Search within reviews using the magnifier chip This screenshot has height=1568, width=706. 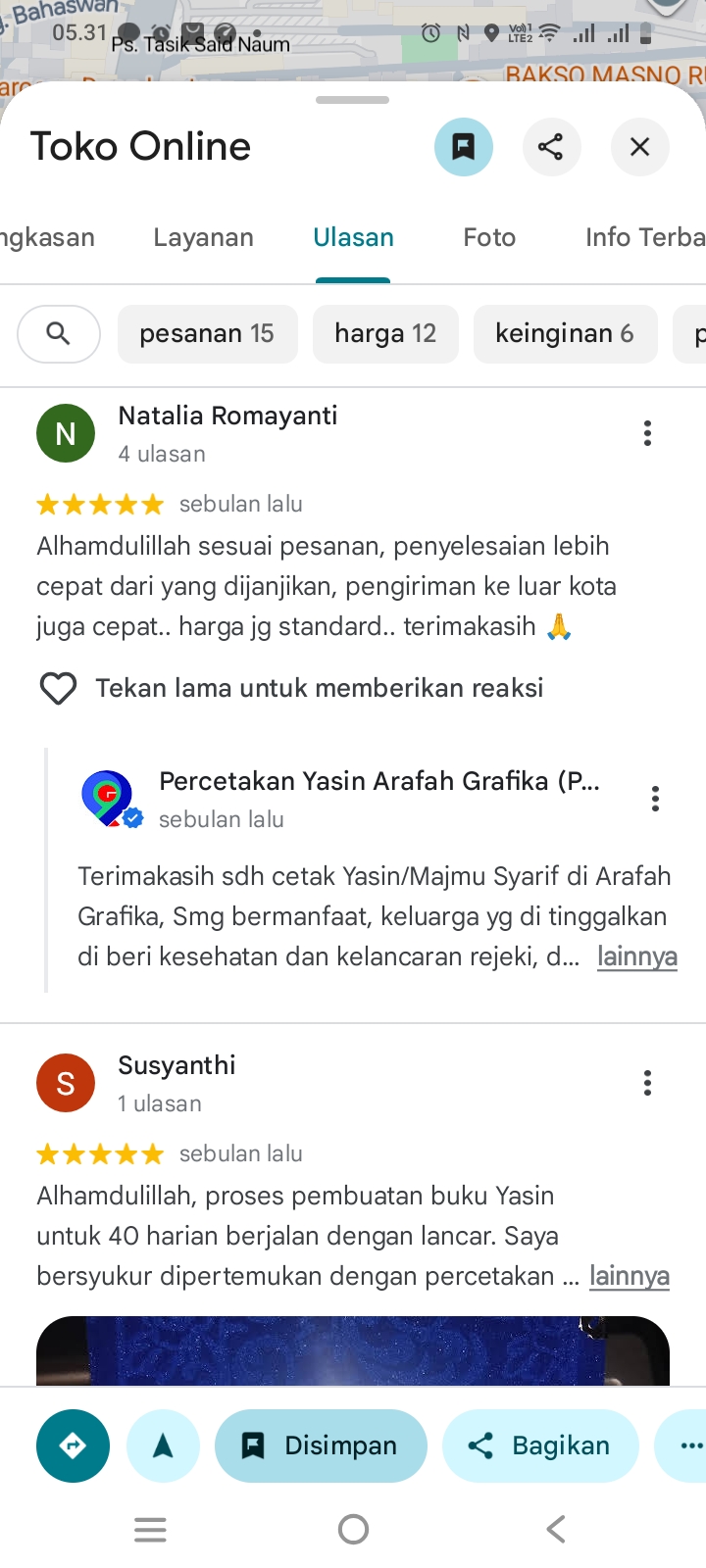point(59,334)
